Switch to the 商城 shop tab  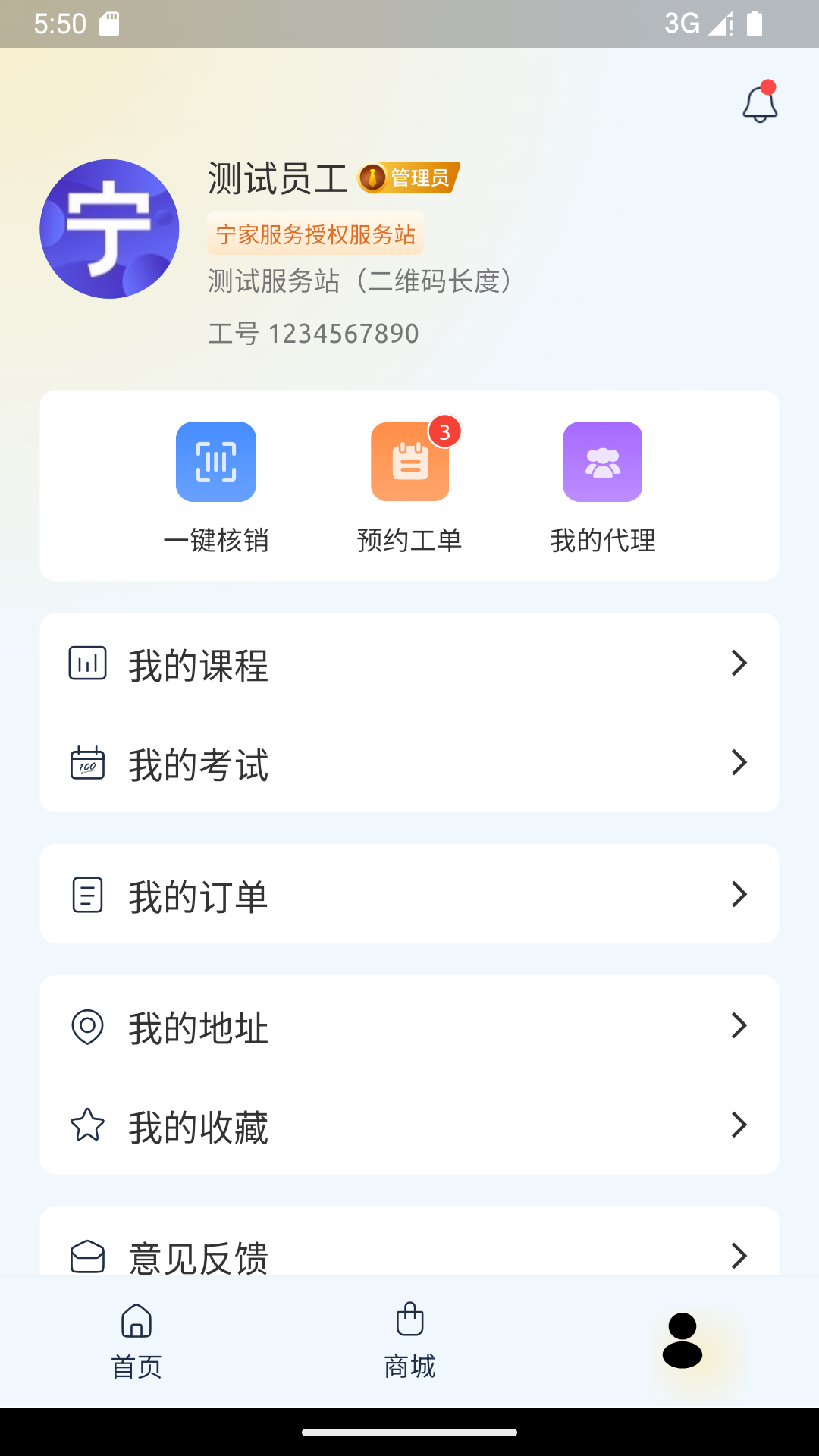[x=409, y=1338]
